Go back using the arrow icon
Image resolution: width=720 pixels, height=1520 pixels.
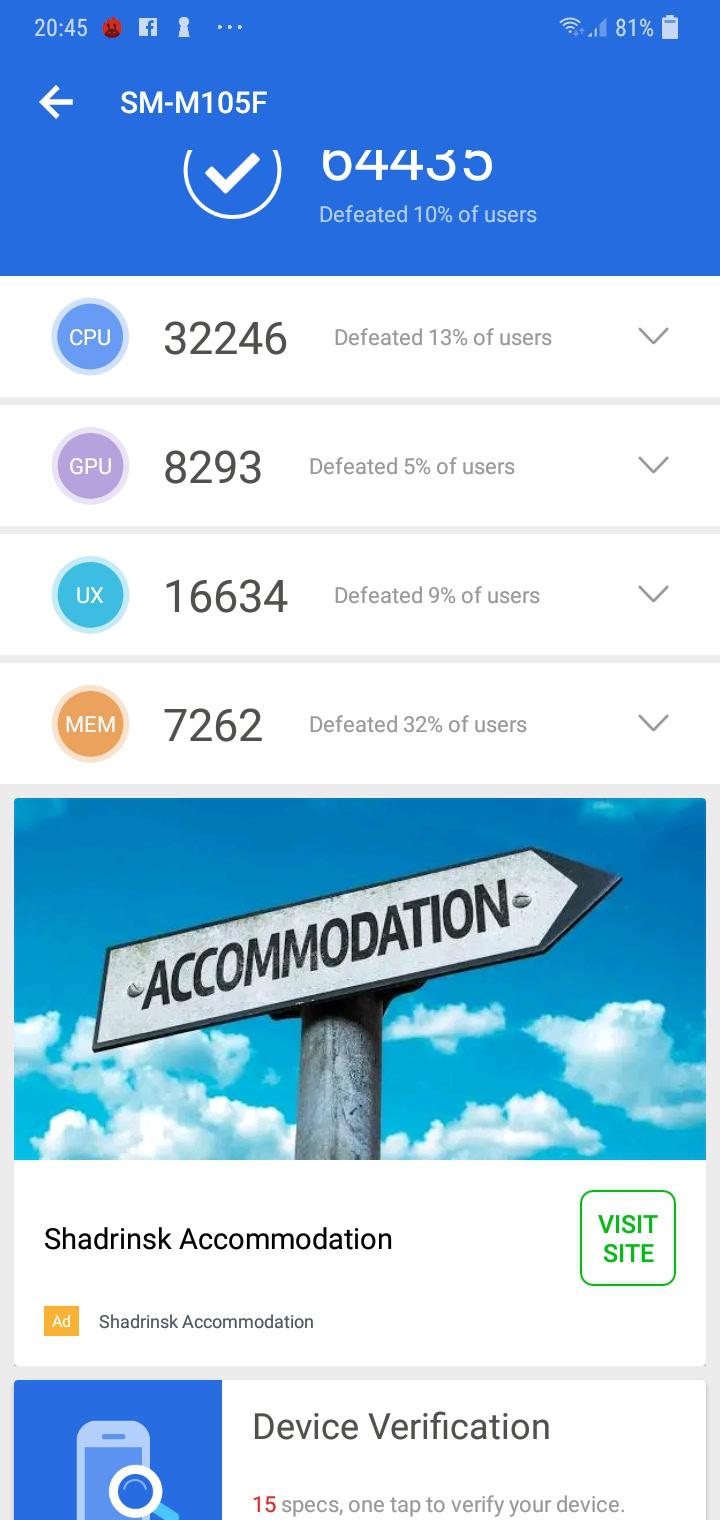[x=56, y=102]
